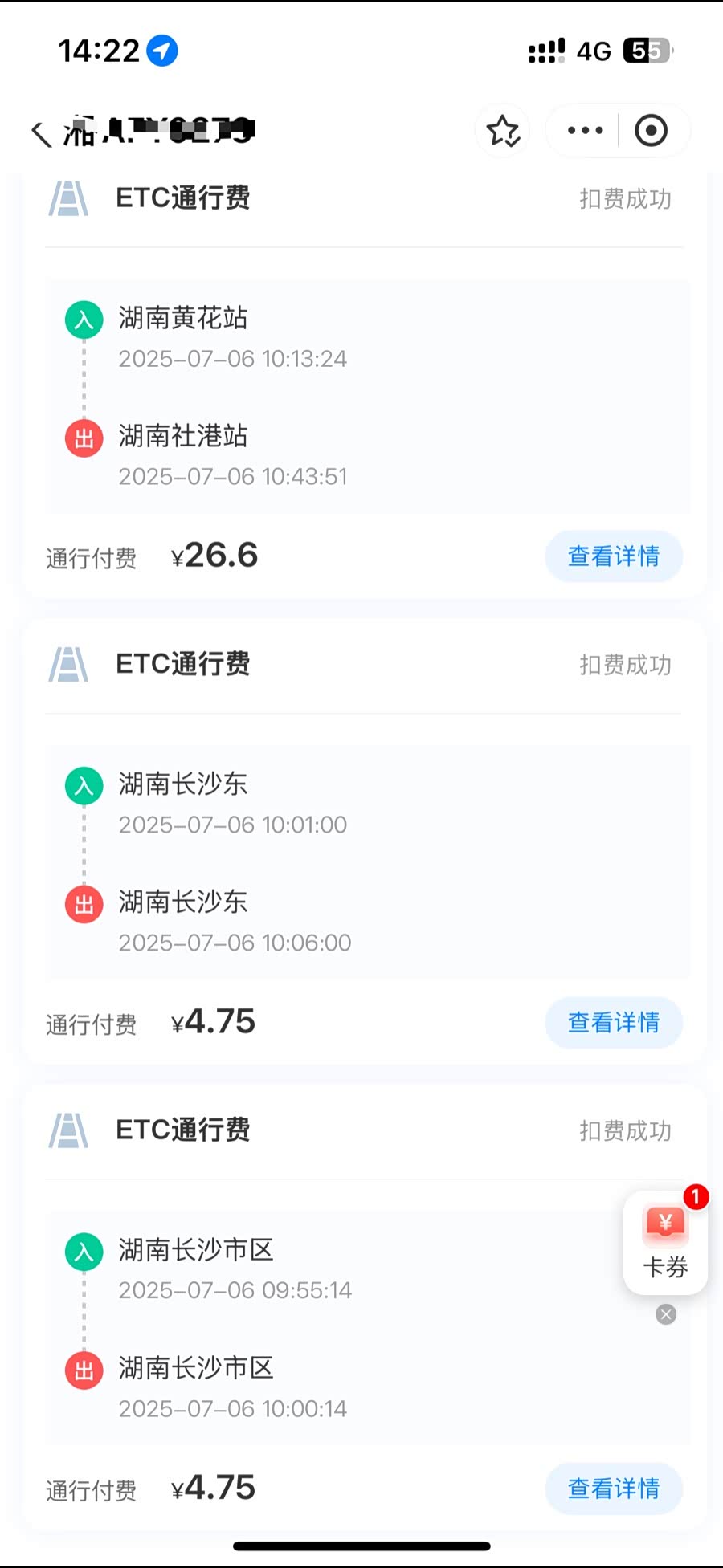This screenshot has width=723, height=1568.
Task: Dismiss the floating 卡券 widget
Action: pyautogui.click(x=666, y=1314)
